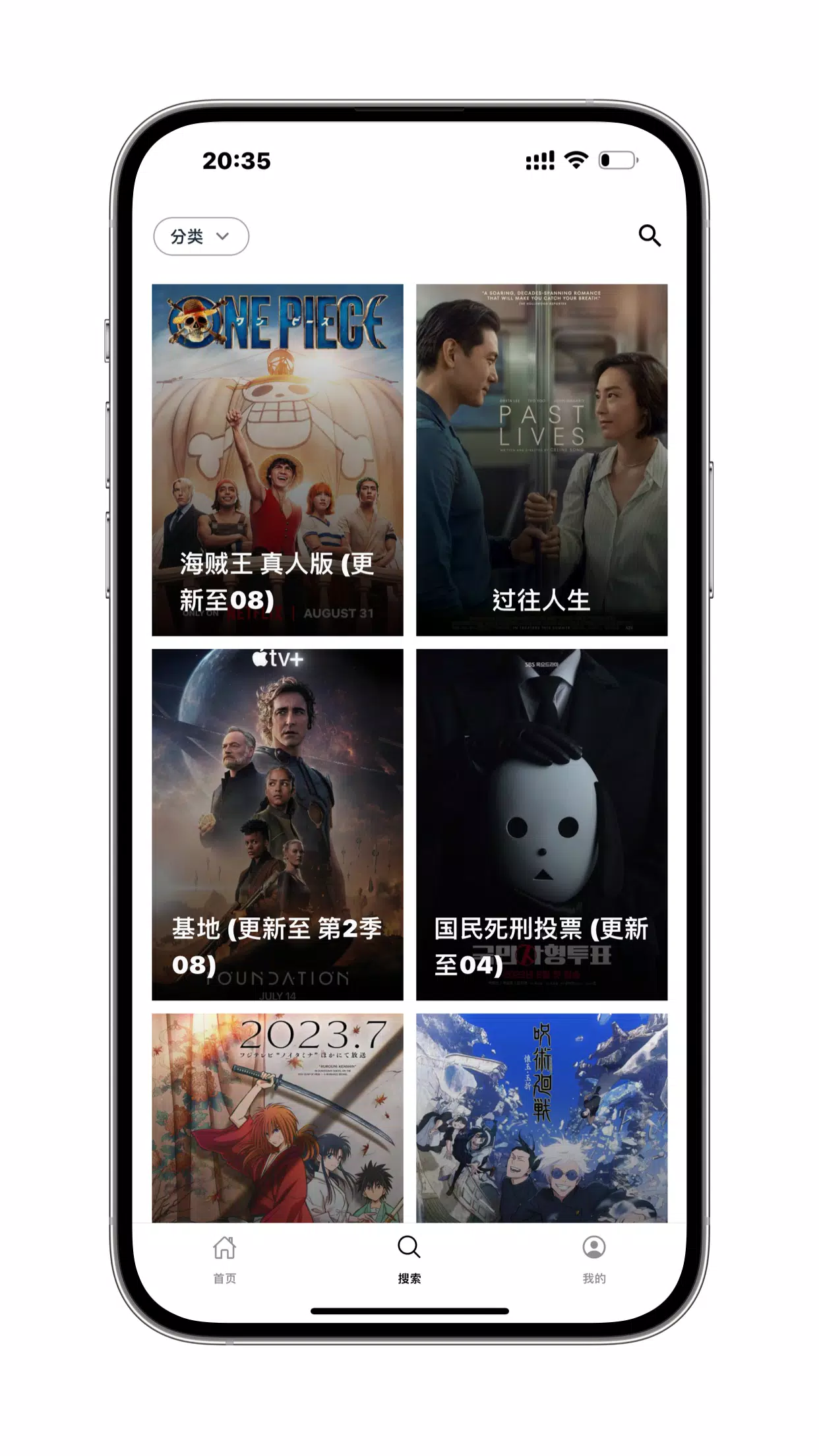This screenshot has height=1456, width=819.
Task: Open 海贼王 真人版 poster
Action: [x=278, y=460]
